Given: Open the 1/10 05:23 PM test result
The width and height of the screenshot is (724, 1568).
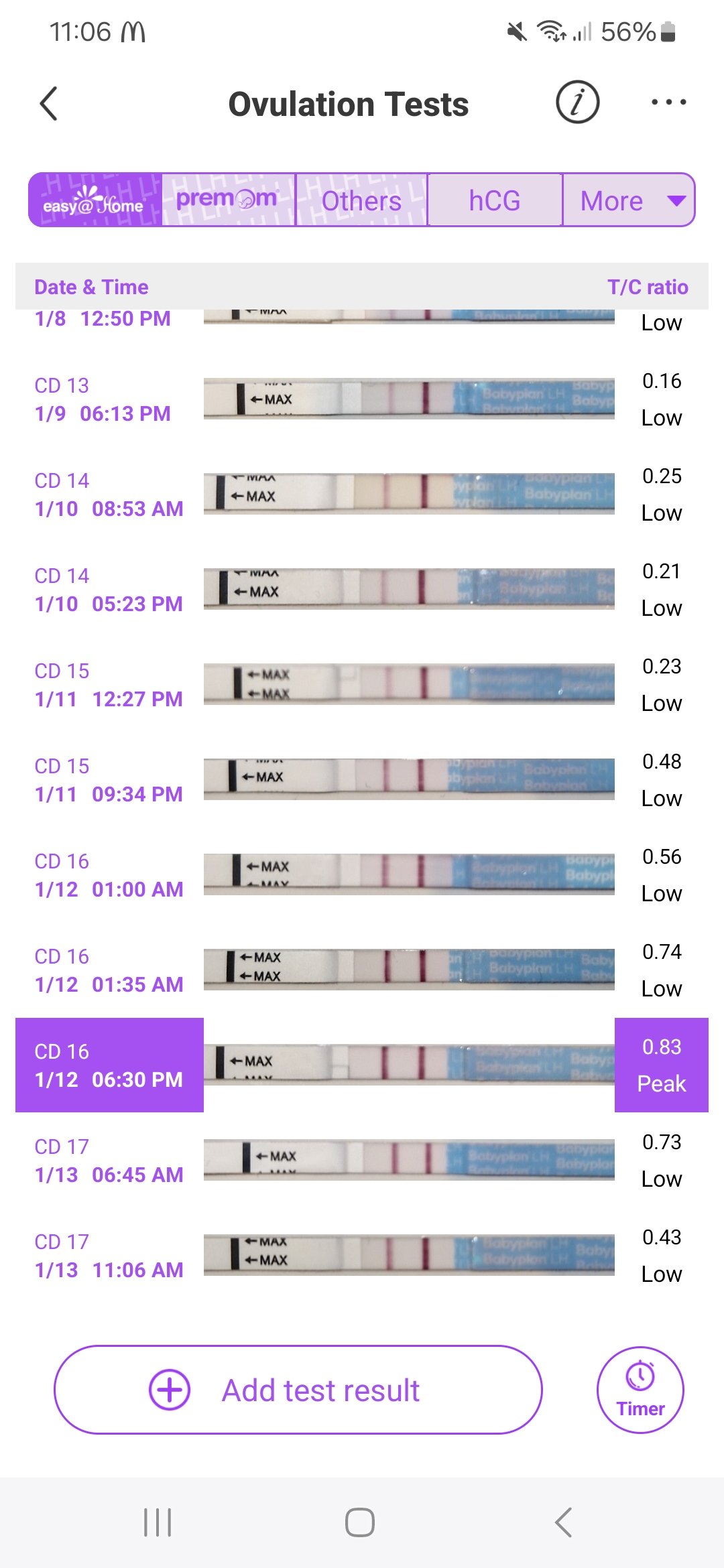Looking at the screenshot, I should click(362, 590).
